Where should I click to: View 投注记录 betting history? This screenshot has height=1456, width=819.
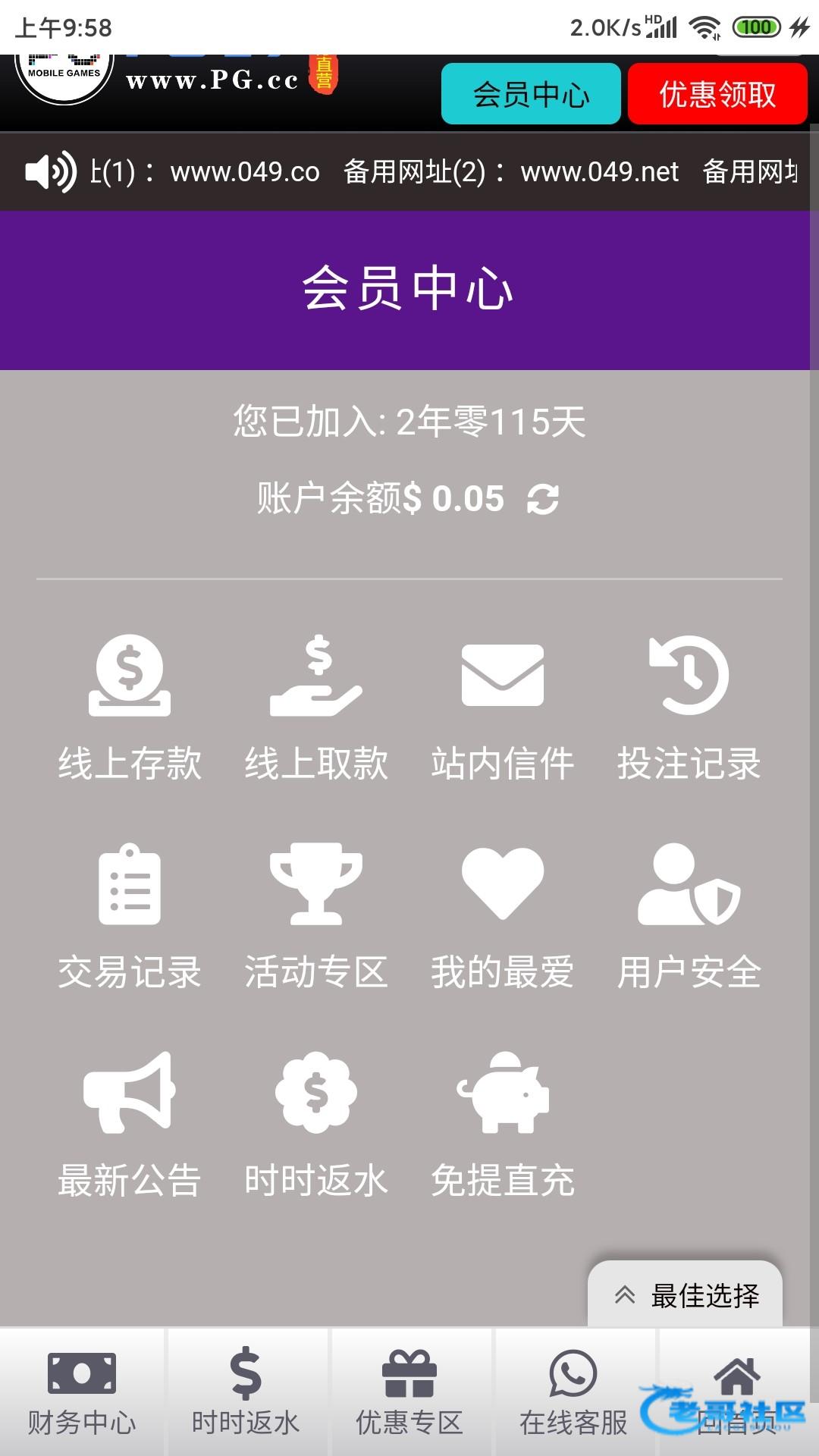689,707
